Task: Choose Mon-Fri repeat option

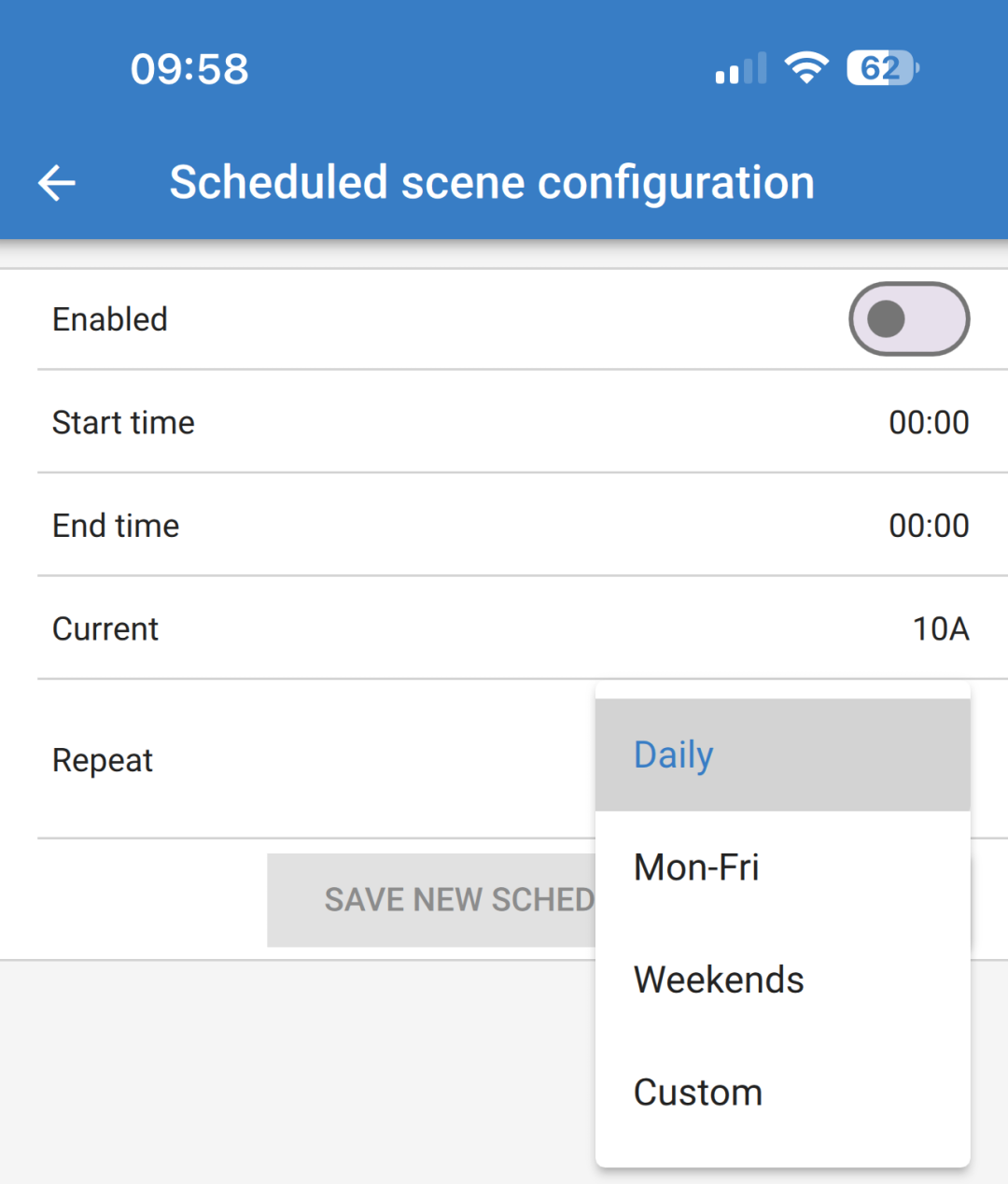Action: tap(696, 867)
